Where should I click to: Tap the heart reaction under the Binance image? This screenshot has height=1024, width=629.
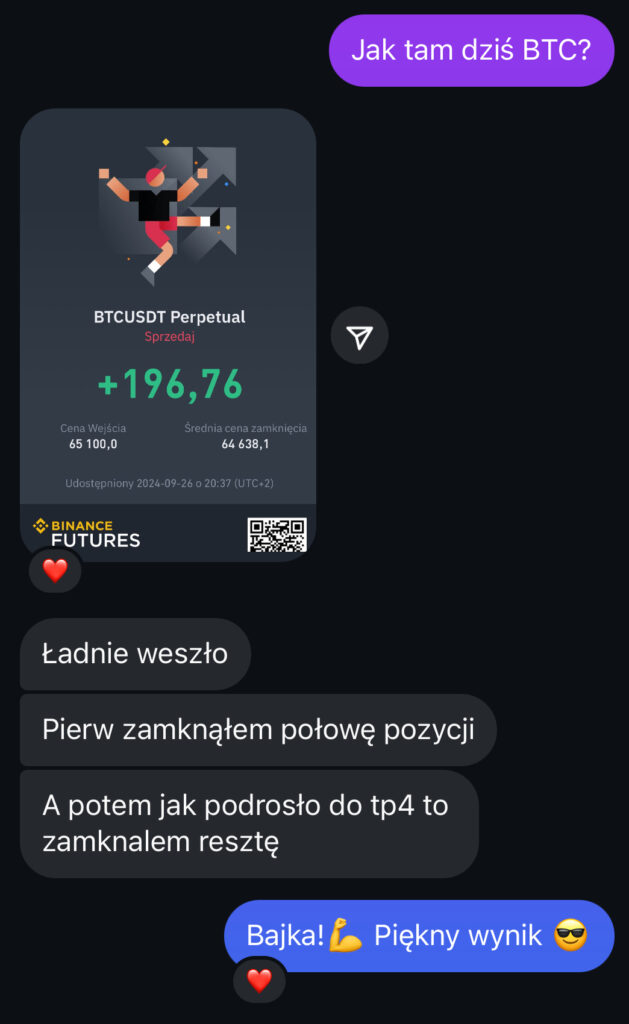[54, 570]
